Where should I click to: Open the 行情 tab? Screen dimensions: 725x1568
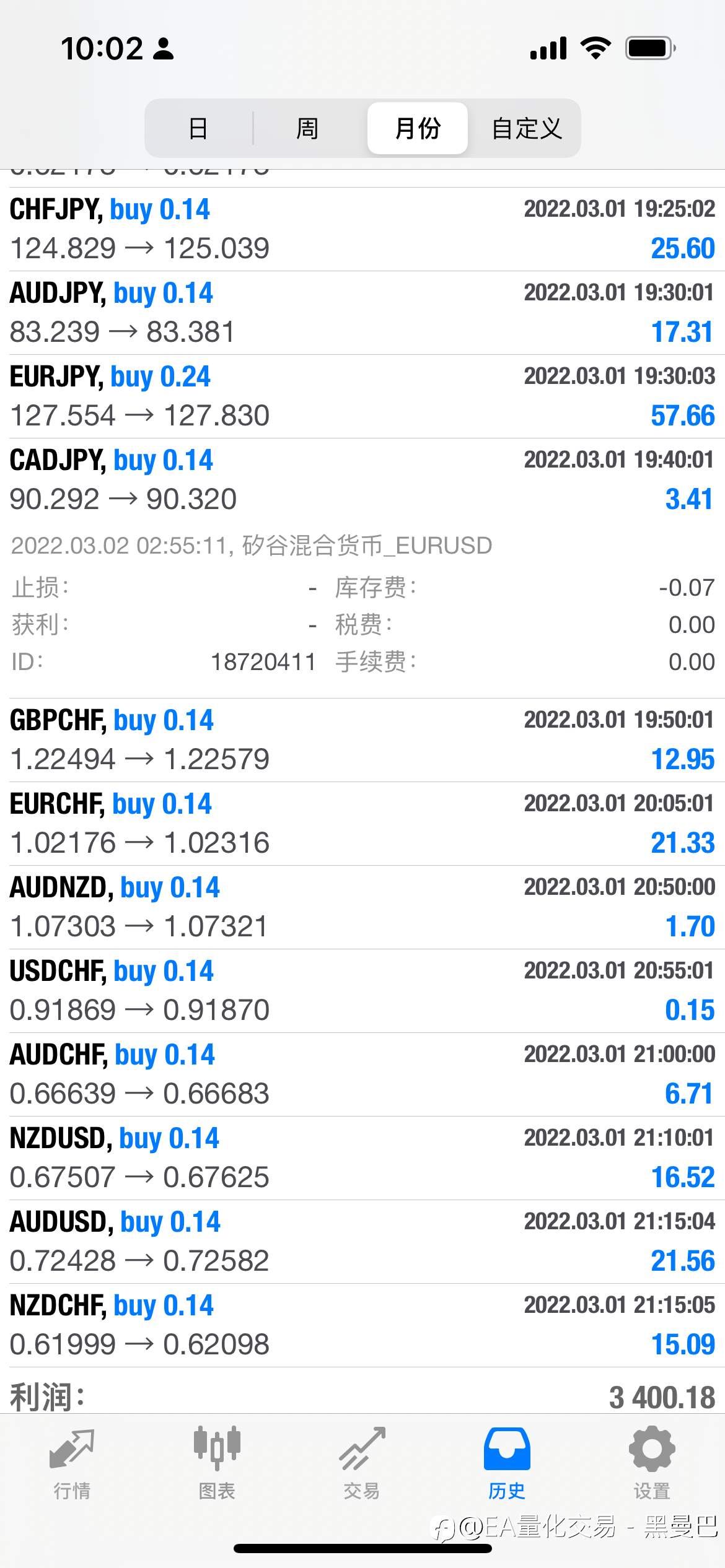(x=72, y=1464)
